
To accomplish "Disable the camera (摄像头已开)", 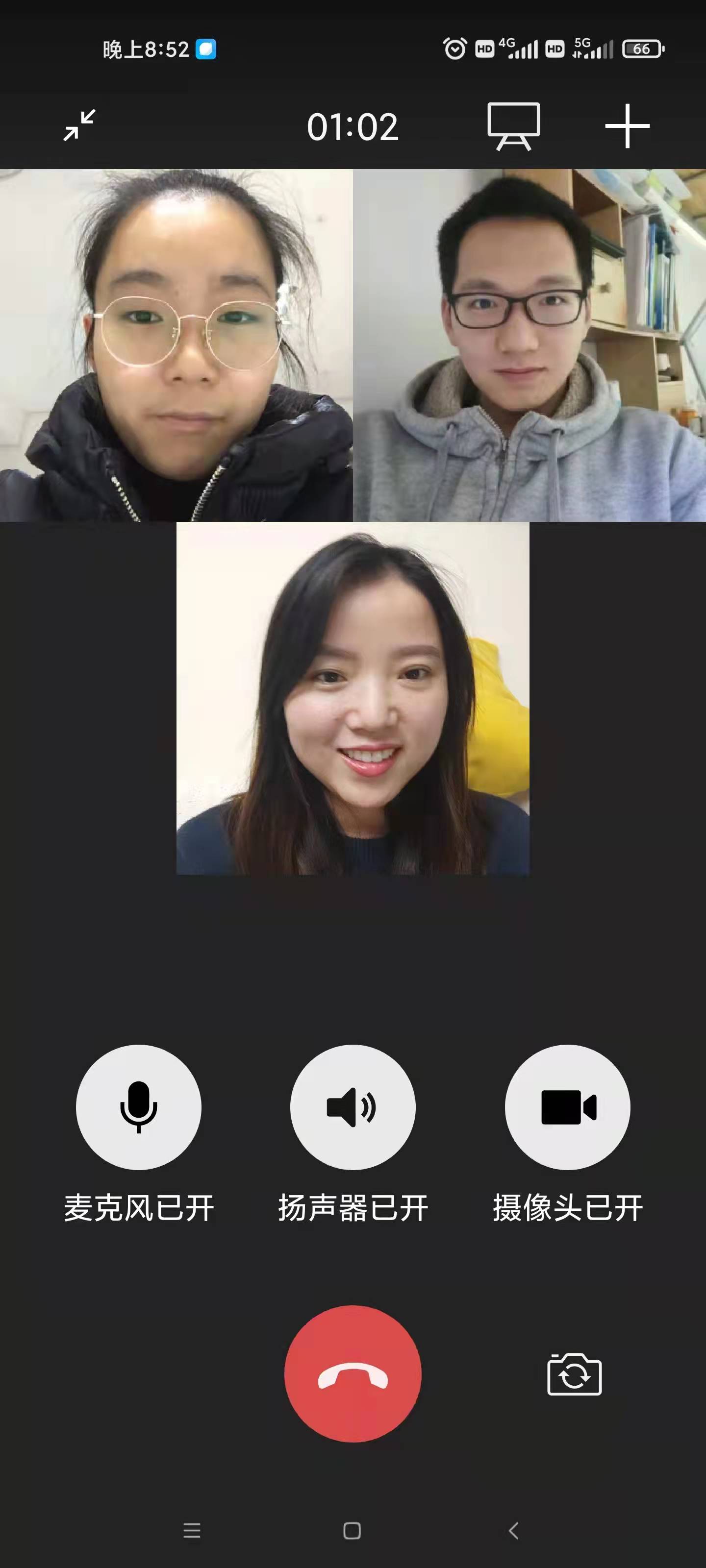I will 567,1106.
